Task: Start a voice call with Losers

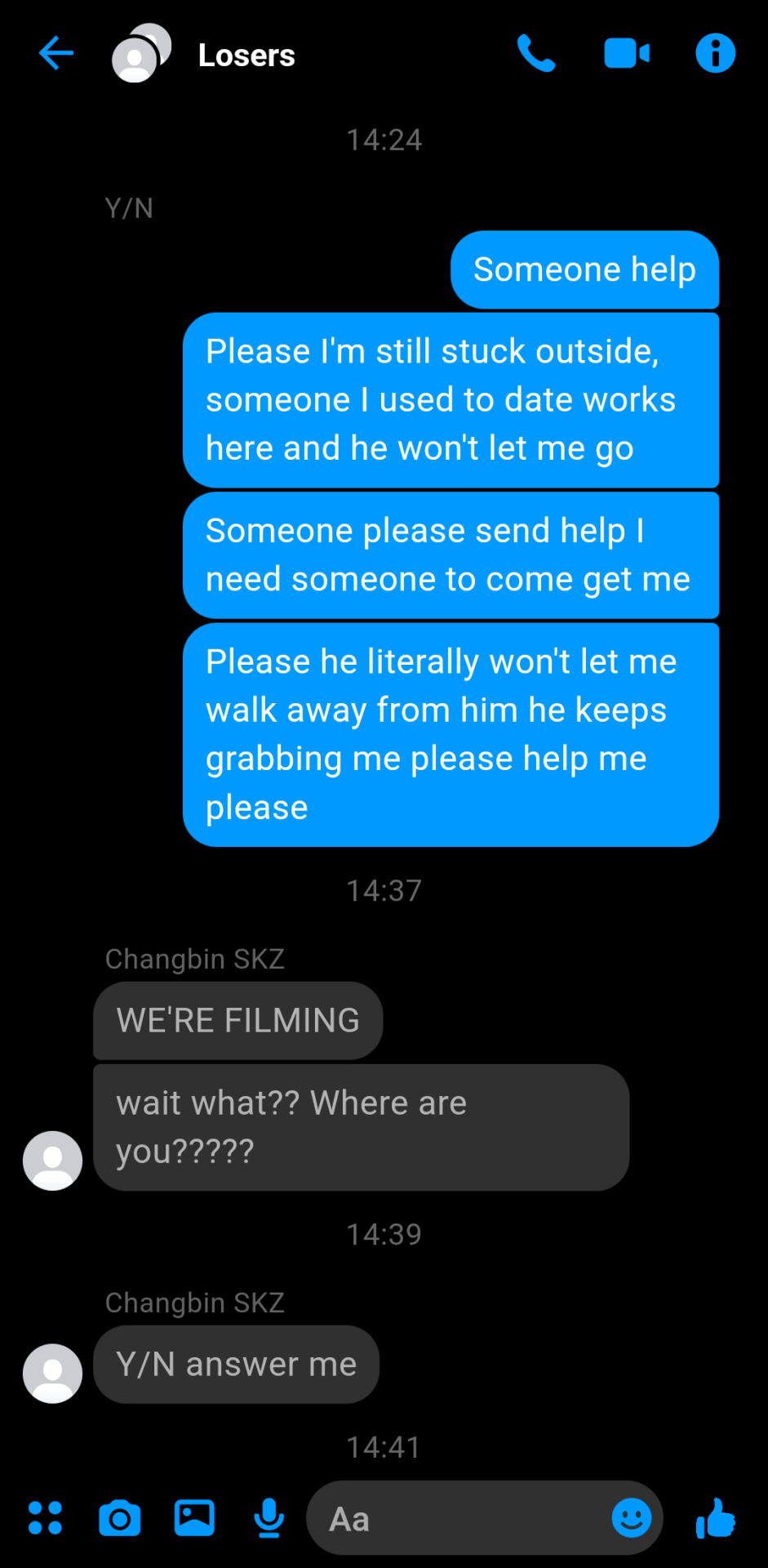Action: (536, 54)
